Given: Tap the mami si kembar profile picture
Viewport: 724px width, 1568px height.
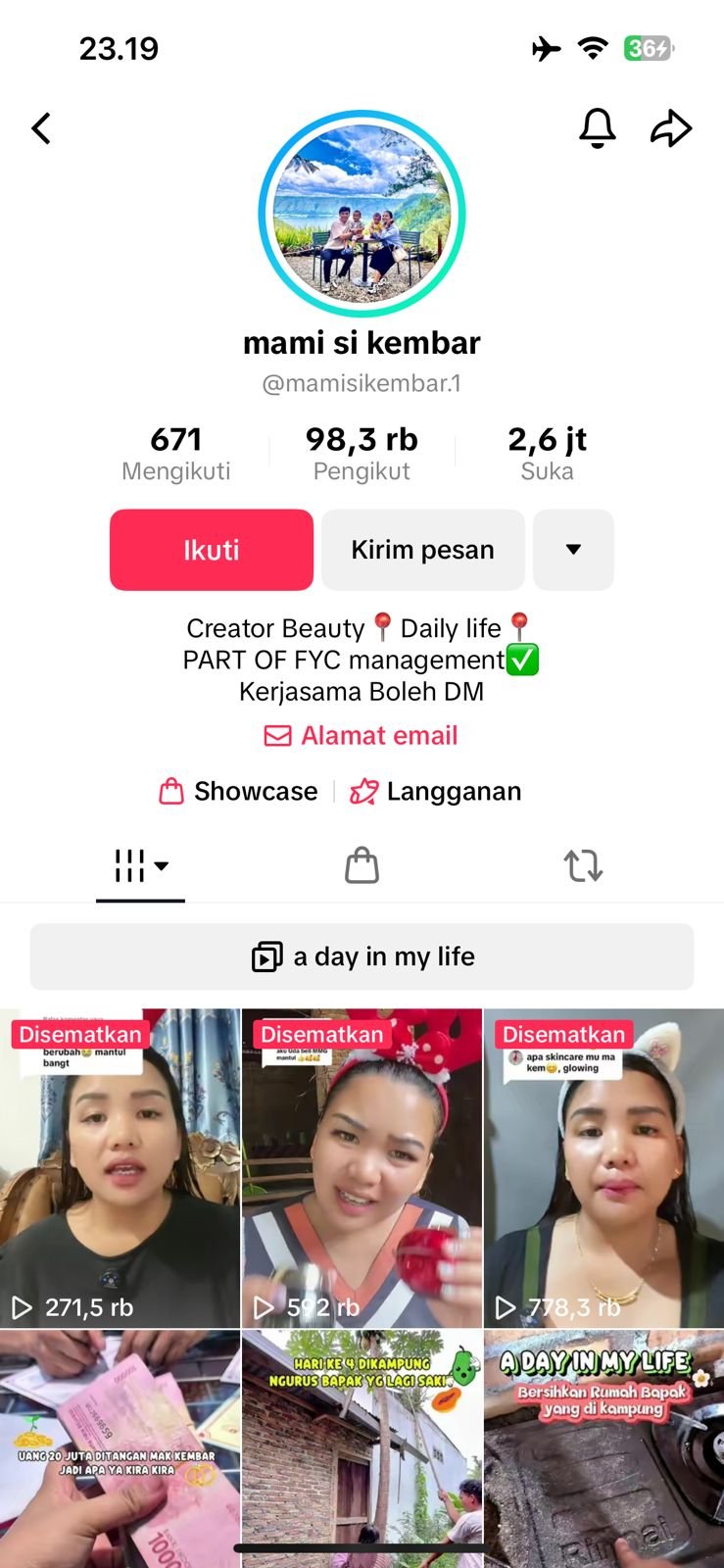Looking at the screenshot, I should [362, 214].
